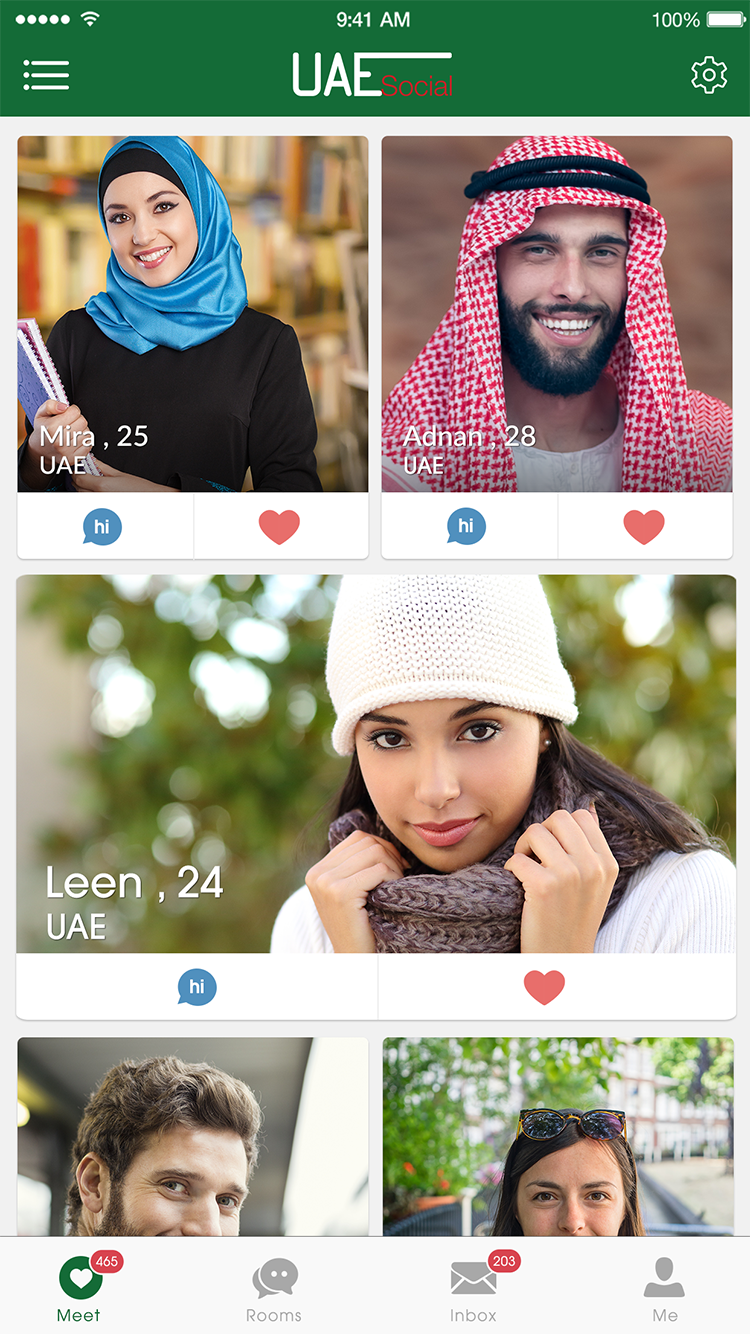Open the hamburger menu
The height and width of the screenshot is (1334, 750).
click(x=46, y=75)
